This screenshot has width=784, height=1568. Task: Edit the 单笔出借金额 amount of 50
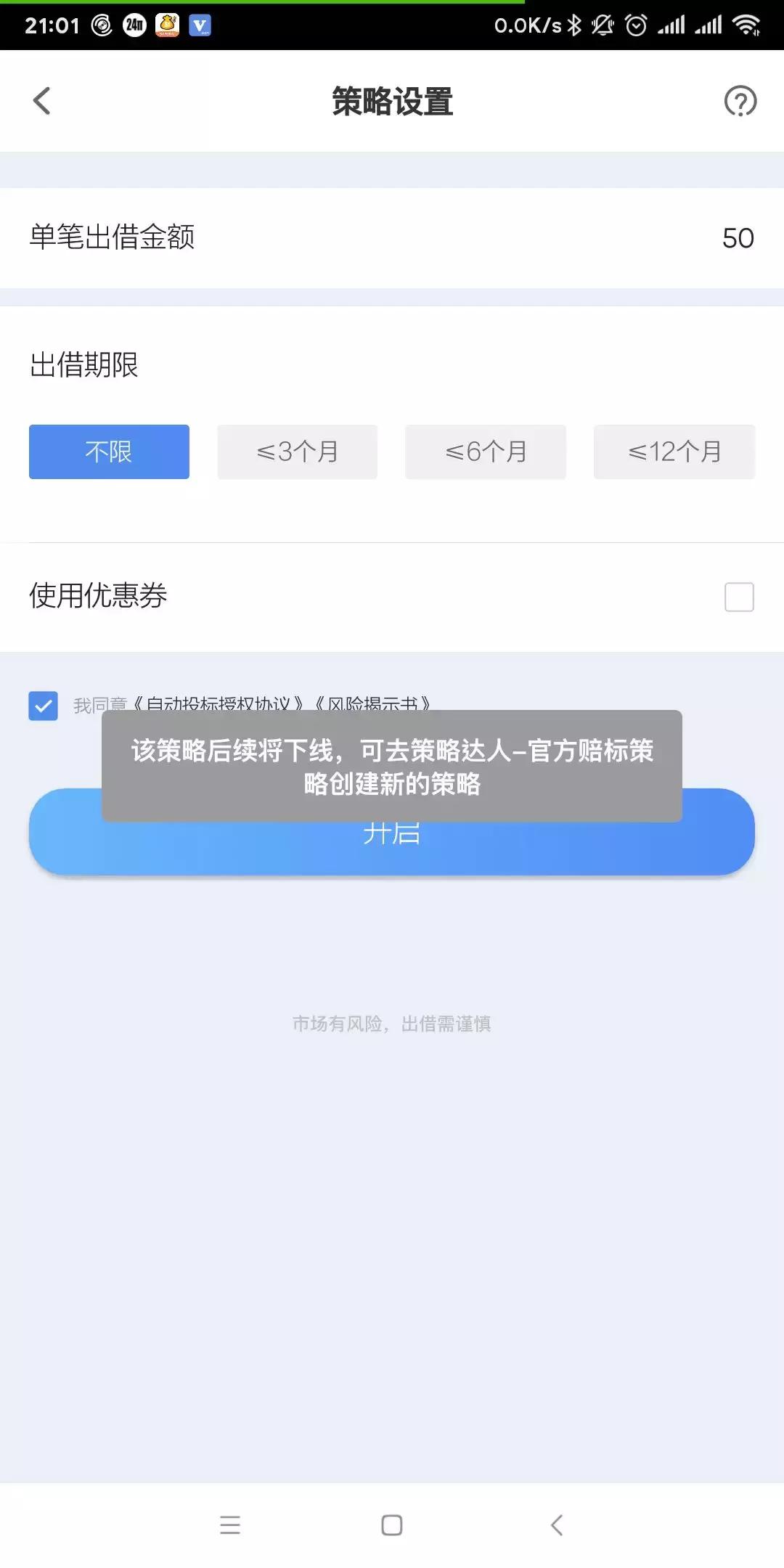736,238
